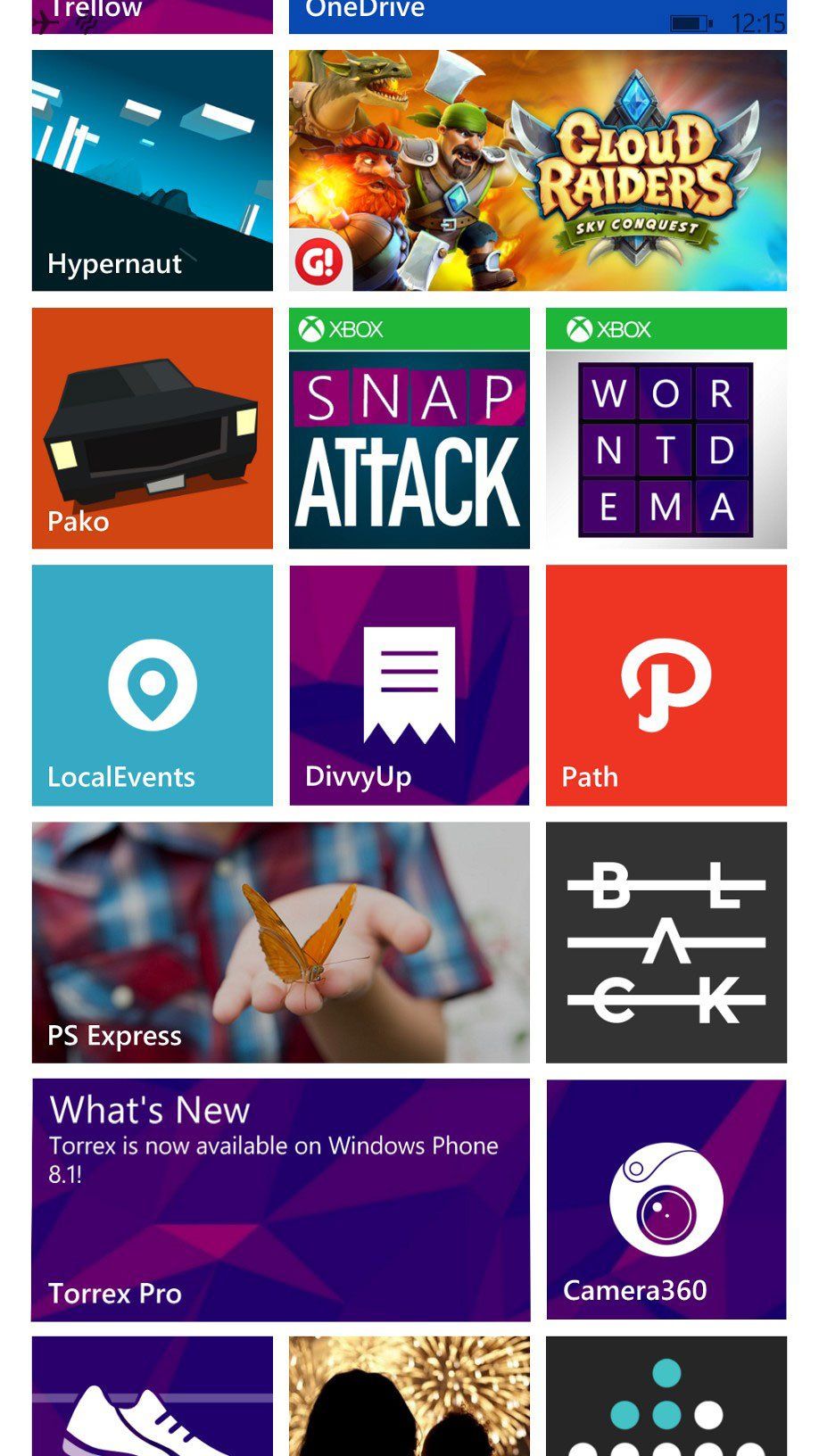Open the teal dotted app tile bottom right
The image size is (819, 1456).
666,1401
